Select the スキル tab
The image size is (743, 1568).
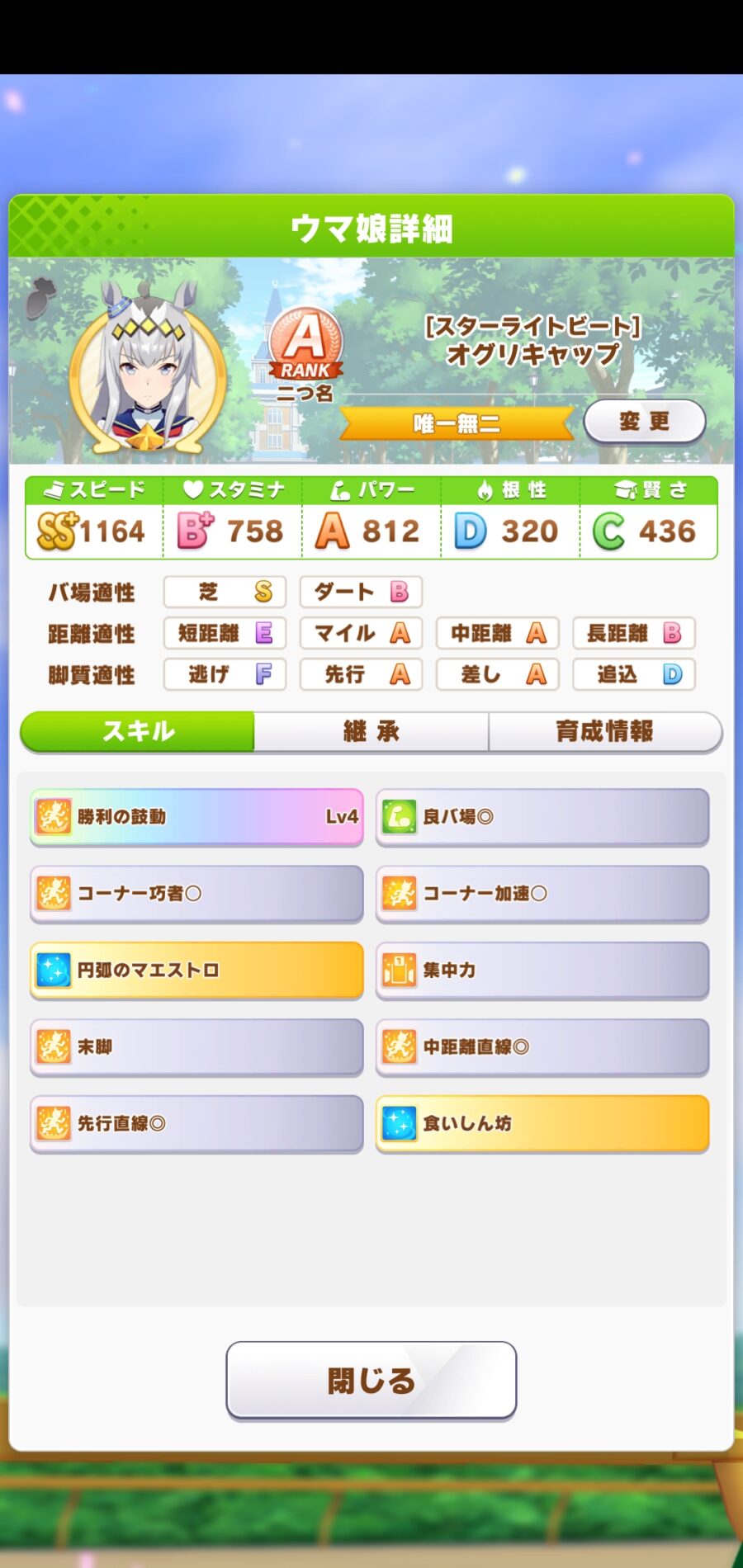click(x=138, y=731)
